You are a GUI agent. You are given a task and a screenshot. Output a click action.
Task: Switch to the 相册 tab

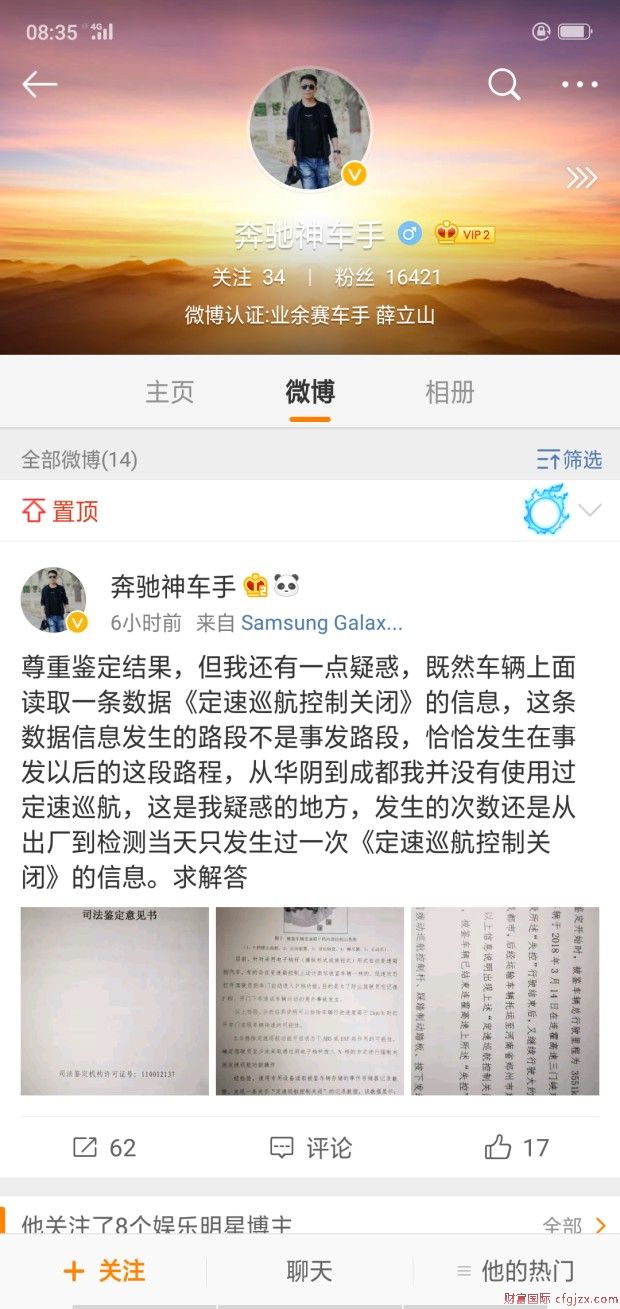pyautogui.click(x=449, y=392)
